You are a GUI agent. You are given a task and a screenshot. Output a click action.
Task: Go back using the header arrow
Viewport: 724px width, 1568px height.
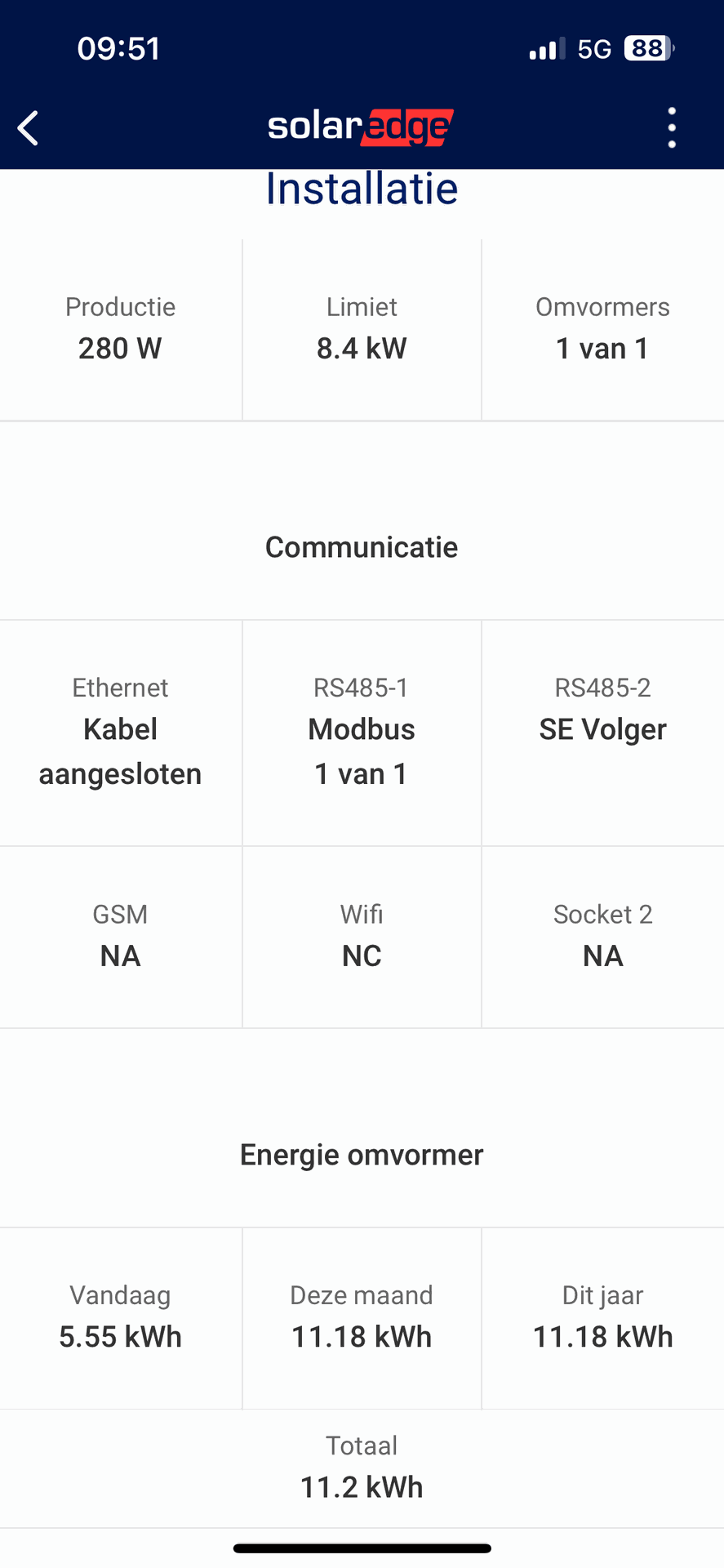pos(29,128)
